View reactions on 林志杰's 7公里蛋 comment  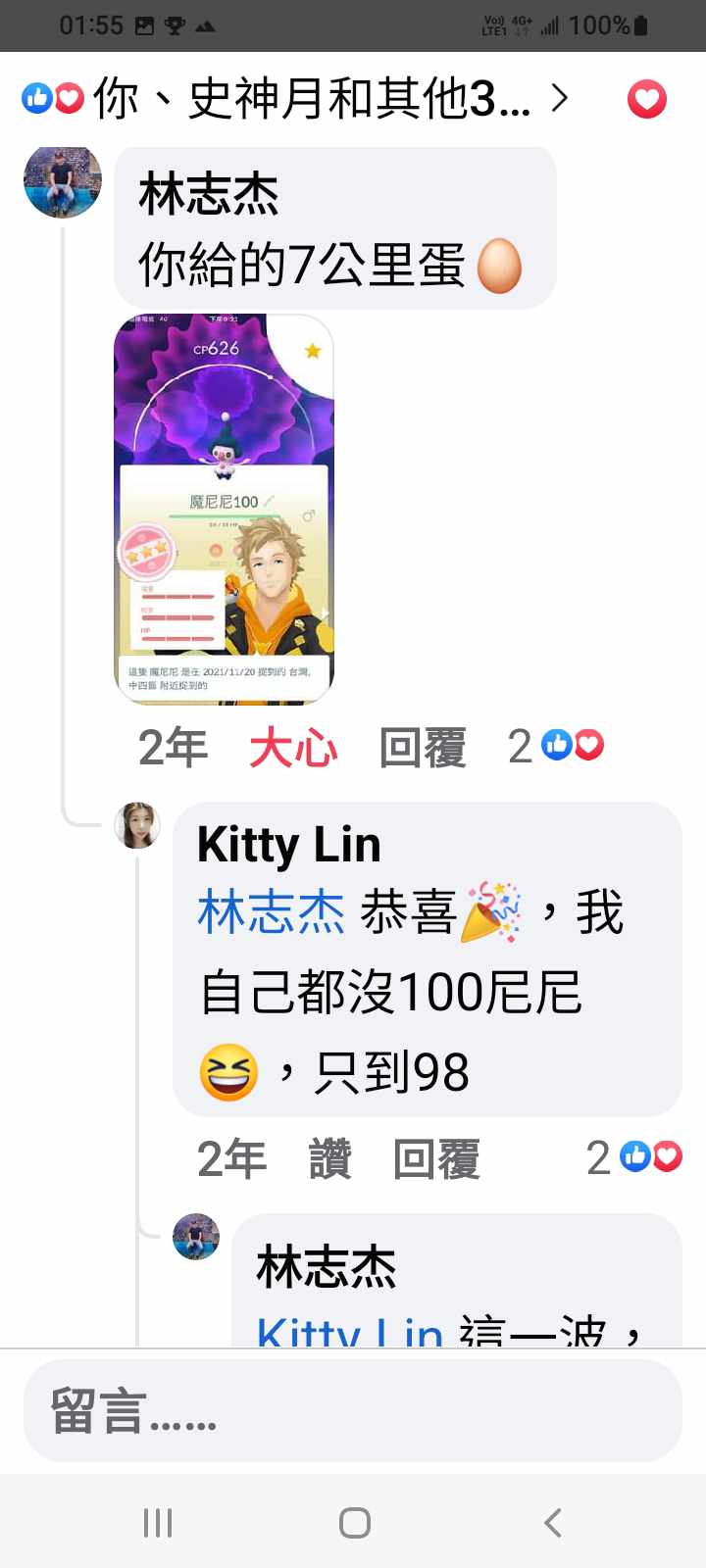click(556, 747)
